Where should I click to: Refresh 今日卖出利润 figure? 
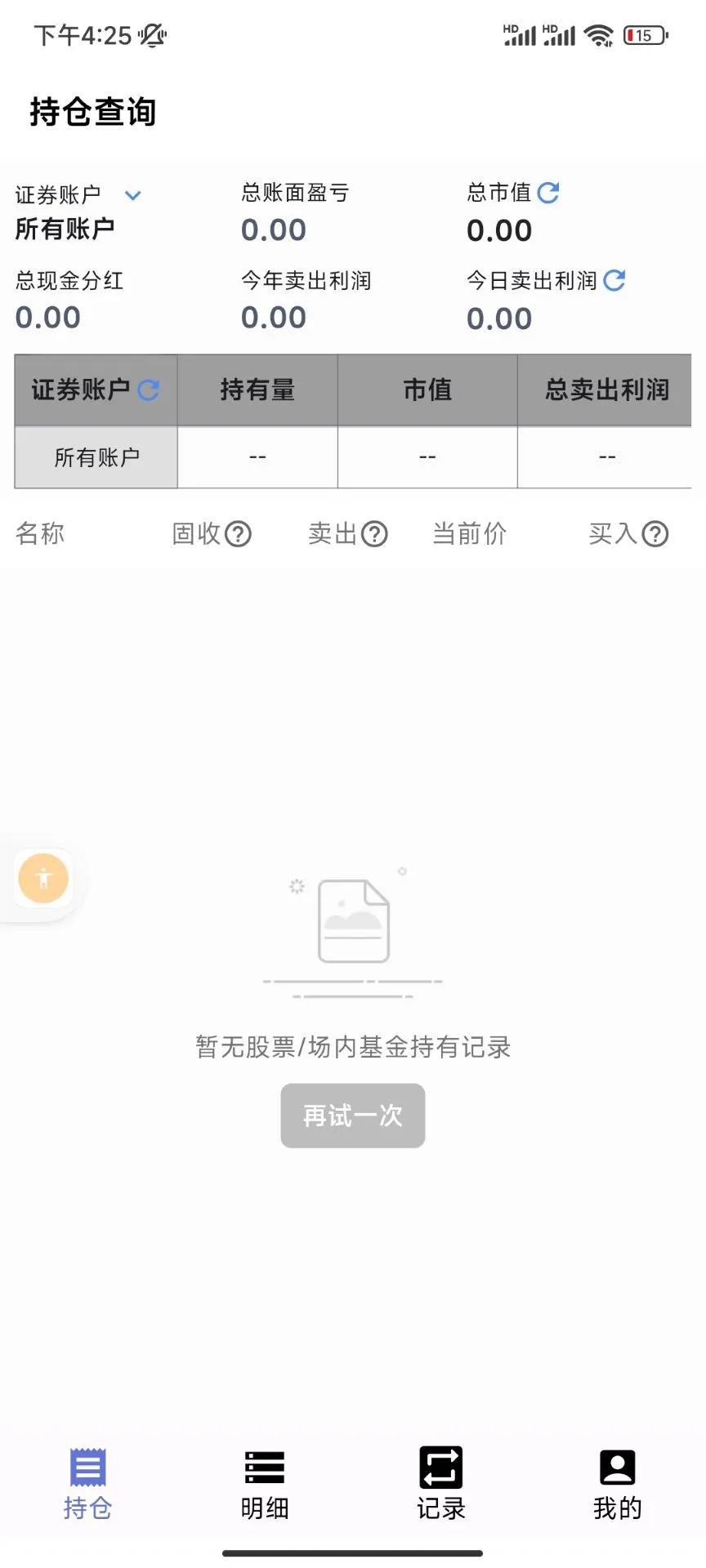(x=614, y=281)
